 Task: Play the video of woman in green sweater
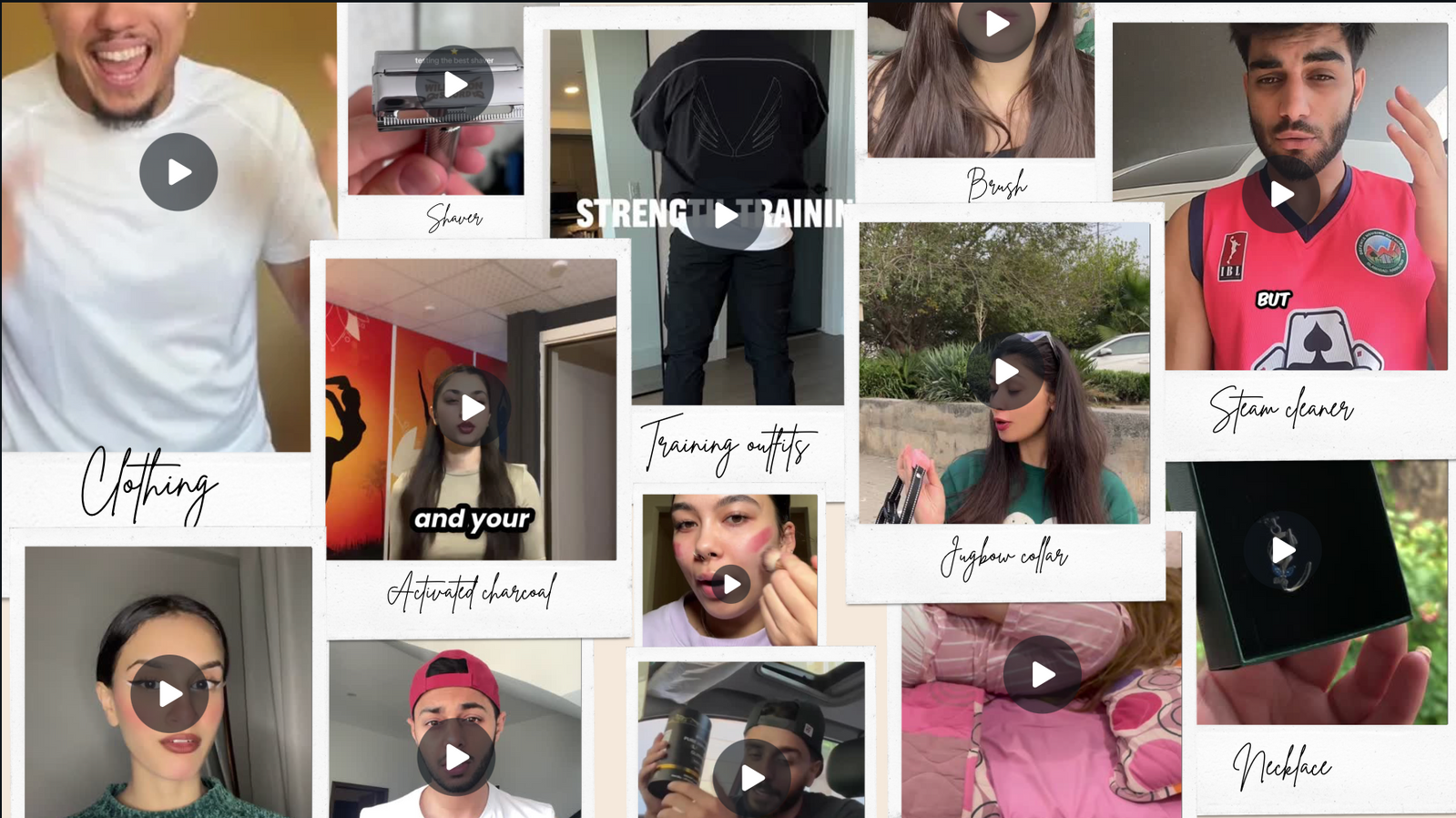[169, 694]
